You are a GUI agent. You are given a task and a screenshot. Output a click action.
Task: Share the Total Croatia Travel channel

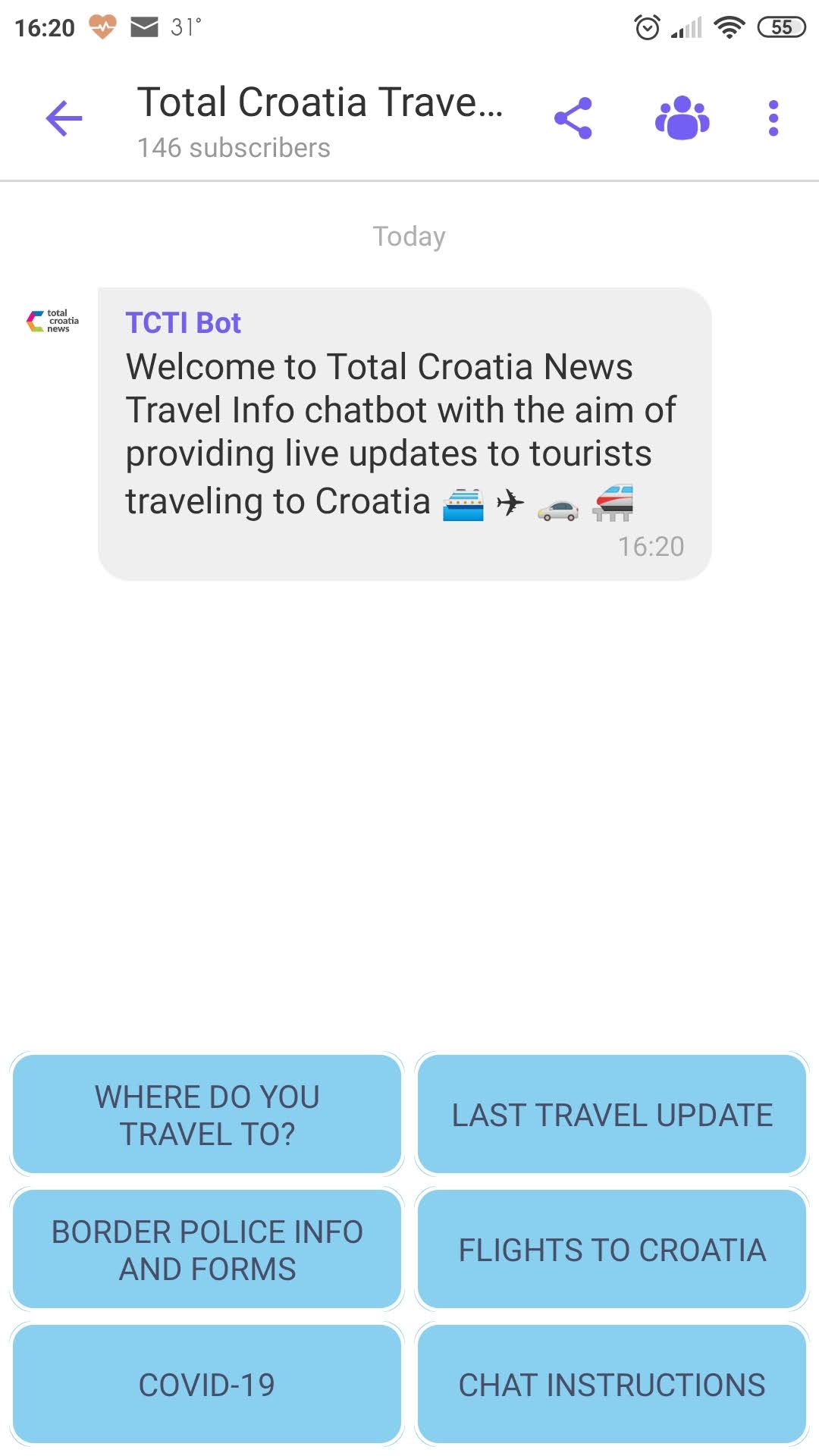(x=573, y=118)
